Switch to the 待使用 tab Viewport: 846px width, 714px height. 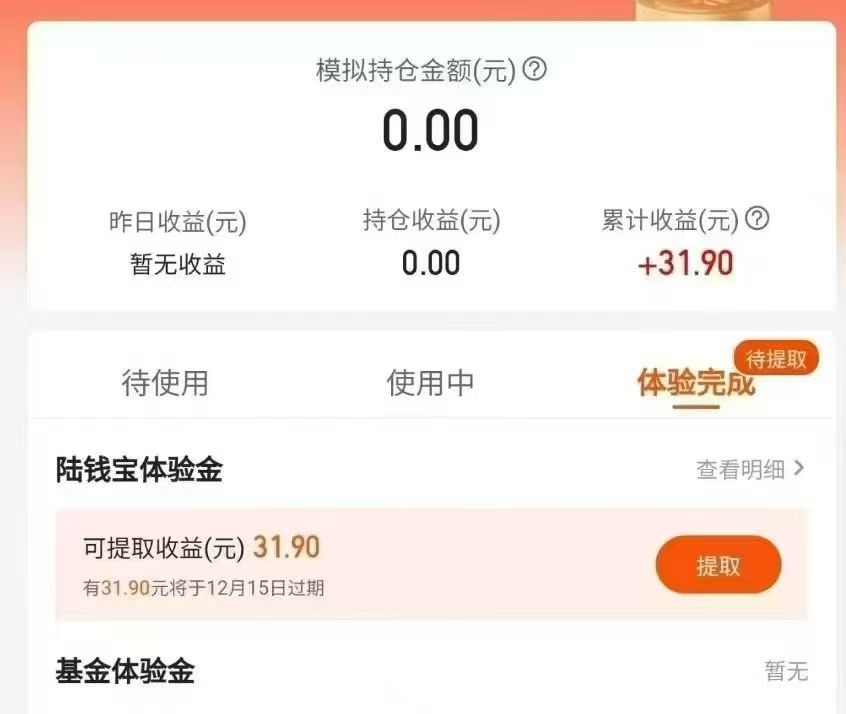(x=165, y=383)
